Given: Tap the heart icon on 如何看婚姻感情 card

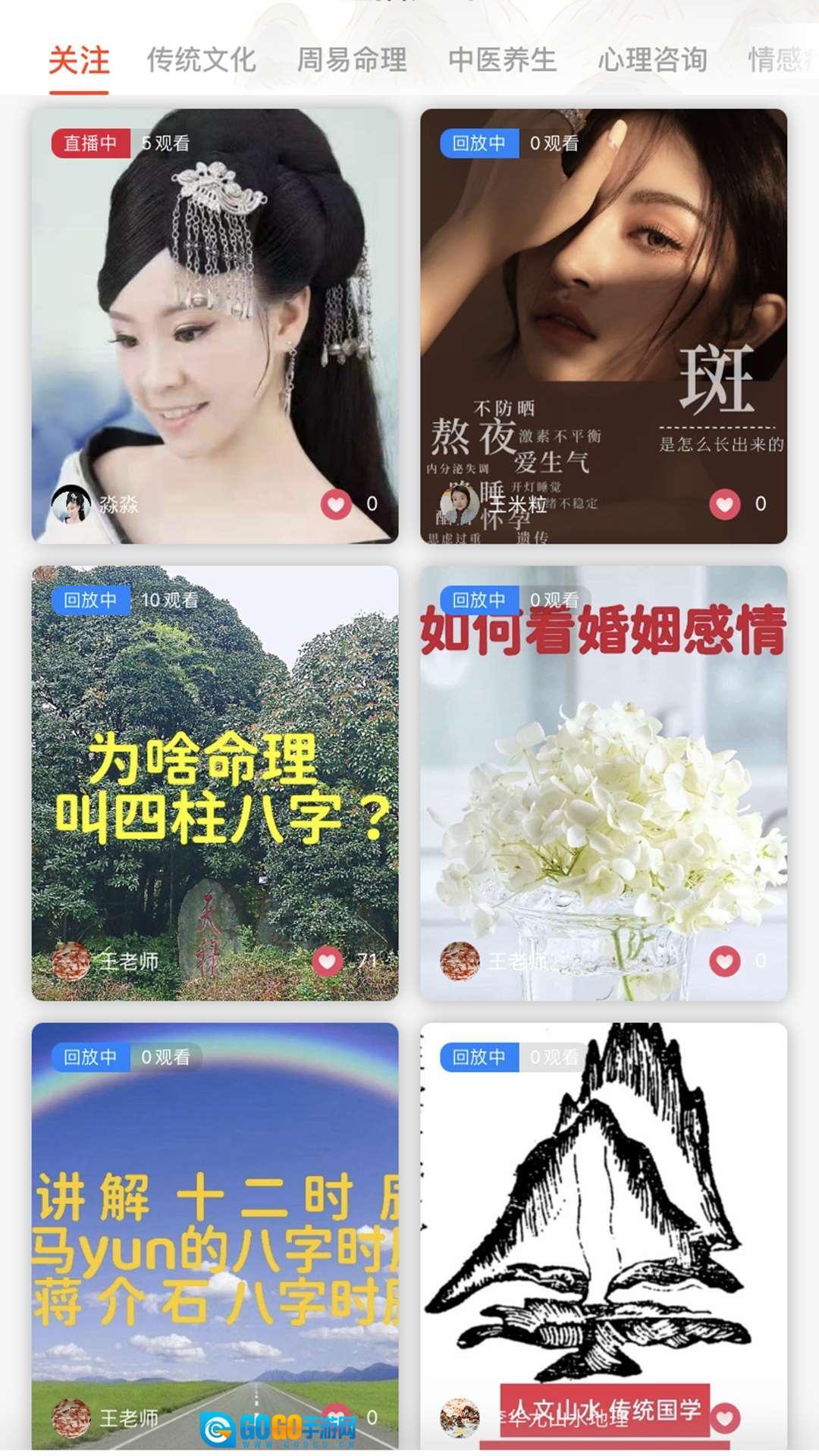Looking at the screenshot, I should pos(724,961).
